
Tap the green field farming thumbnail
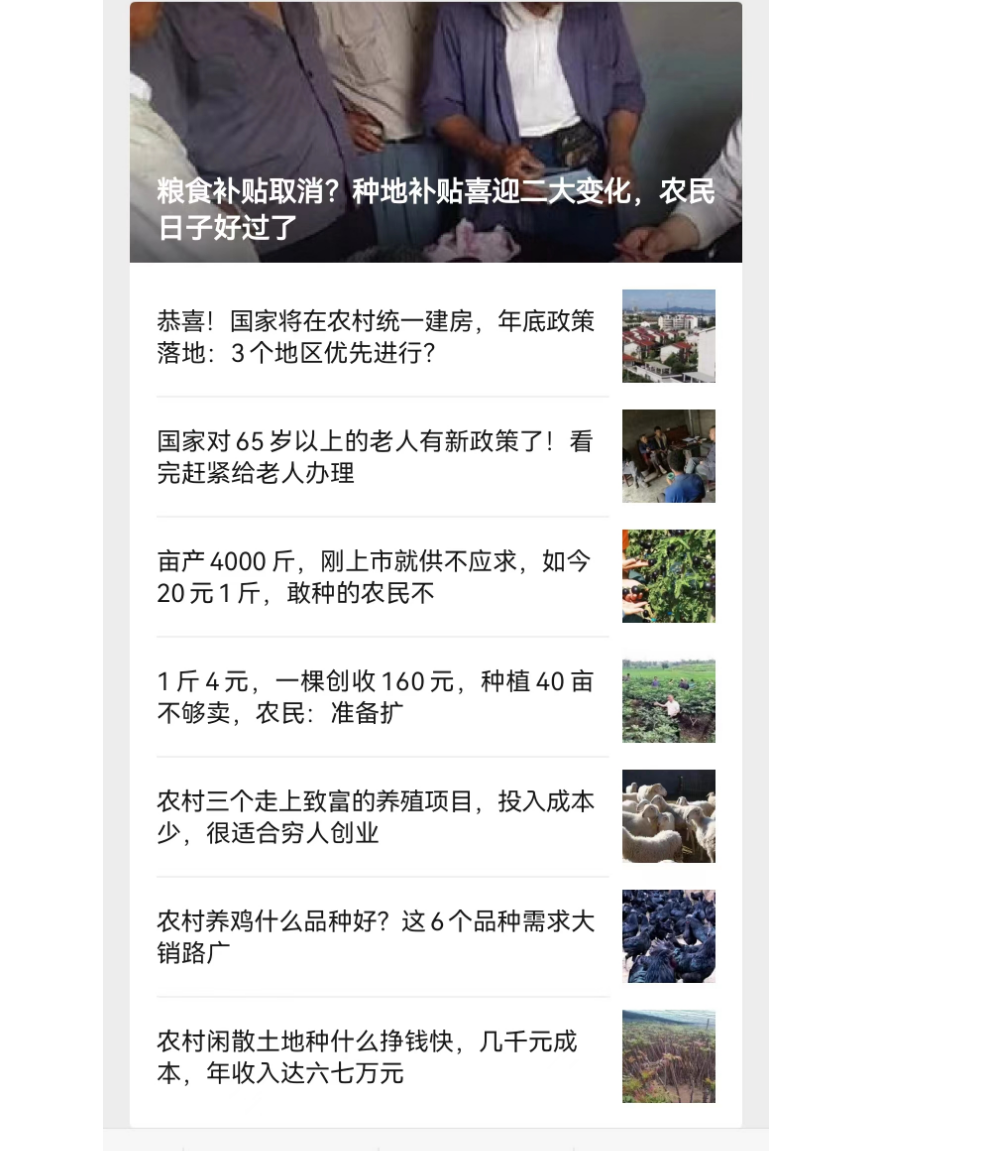(x=668, y=700)
